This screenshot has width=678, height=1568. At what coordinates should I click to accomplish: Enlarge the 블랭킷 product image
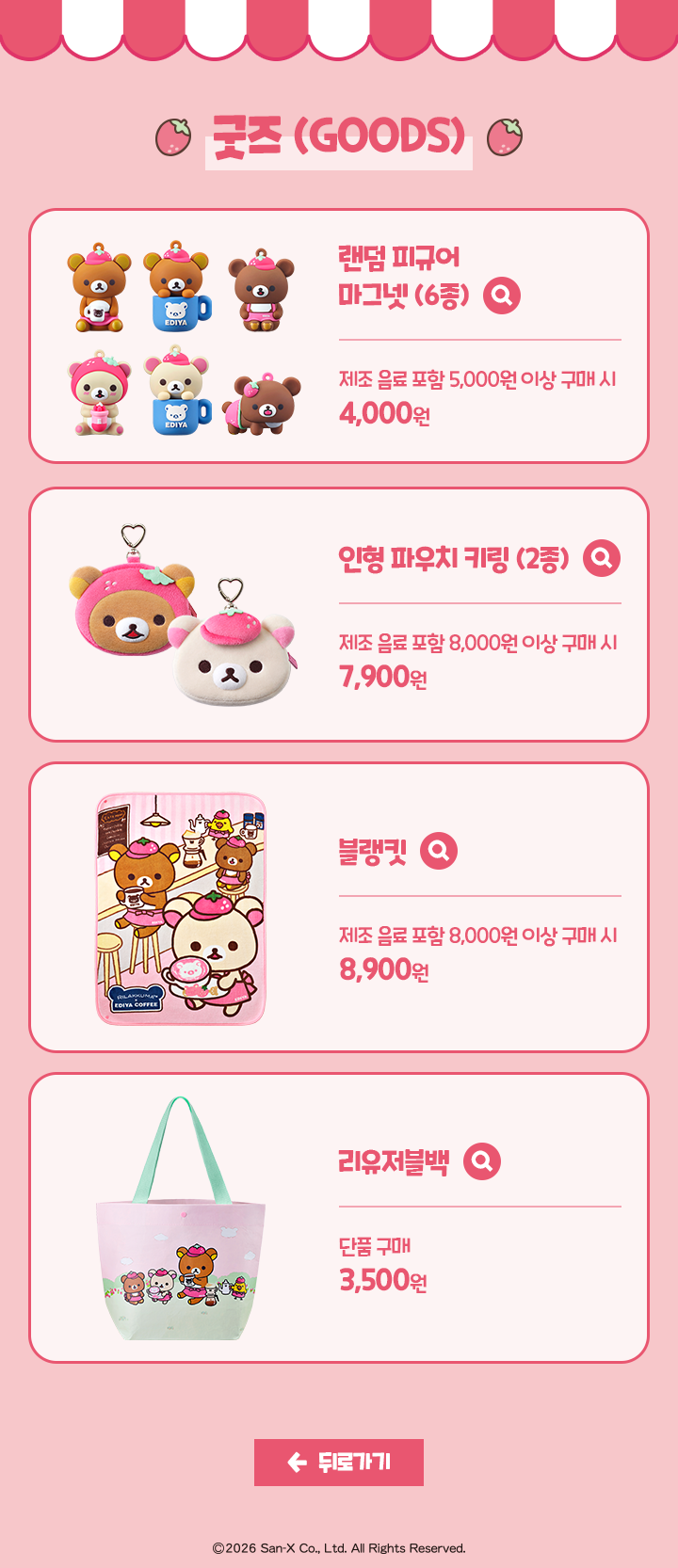tap(438, 851)
